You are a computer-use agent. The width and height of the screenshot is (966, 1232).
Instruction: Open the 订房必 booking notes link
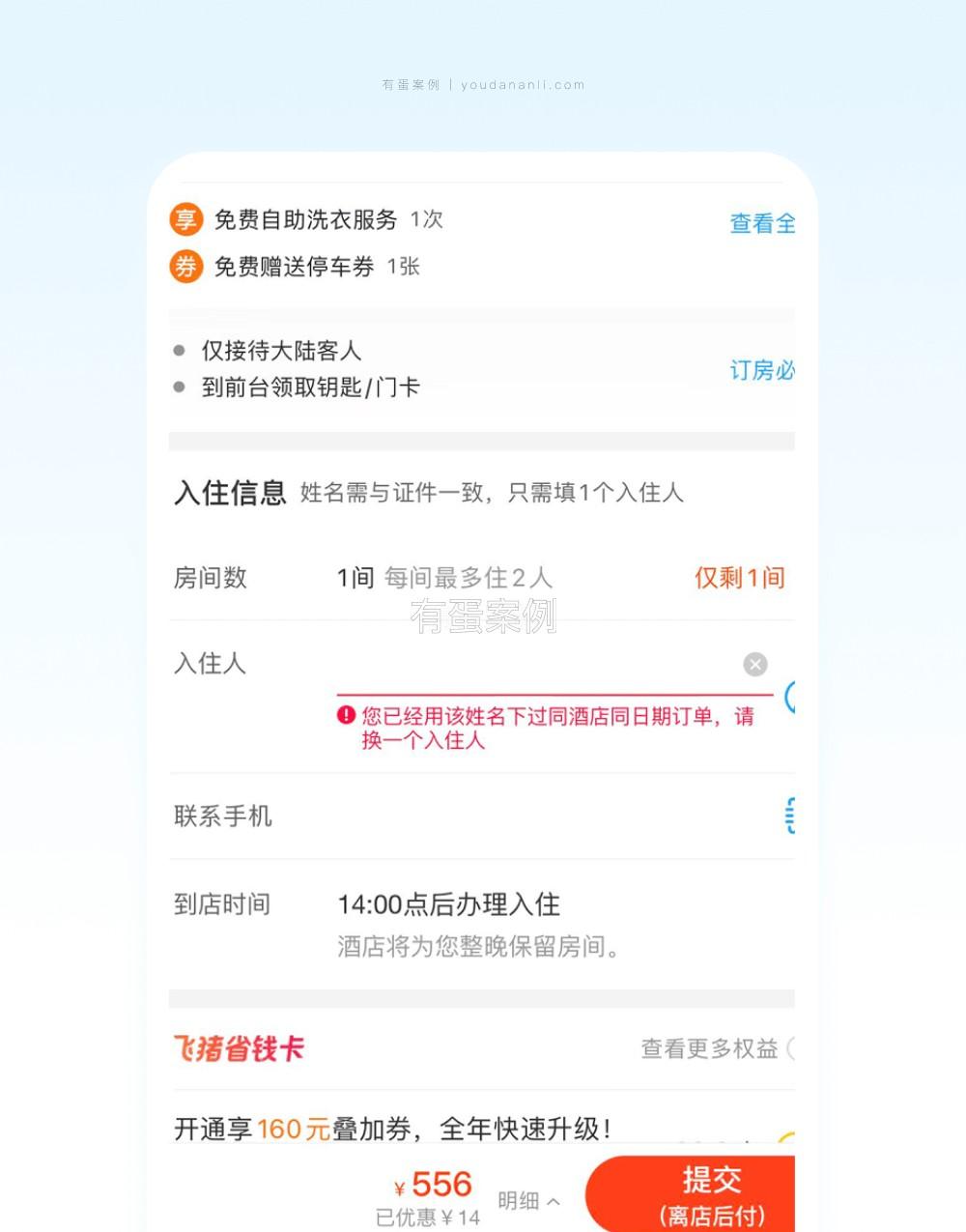[x=762, y=371]
